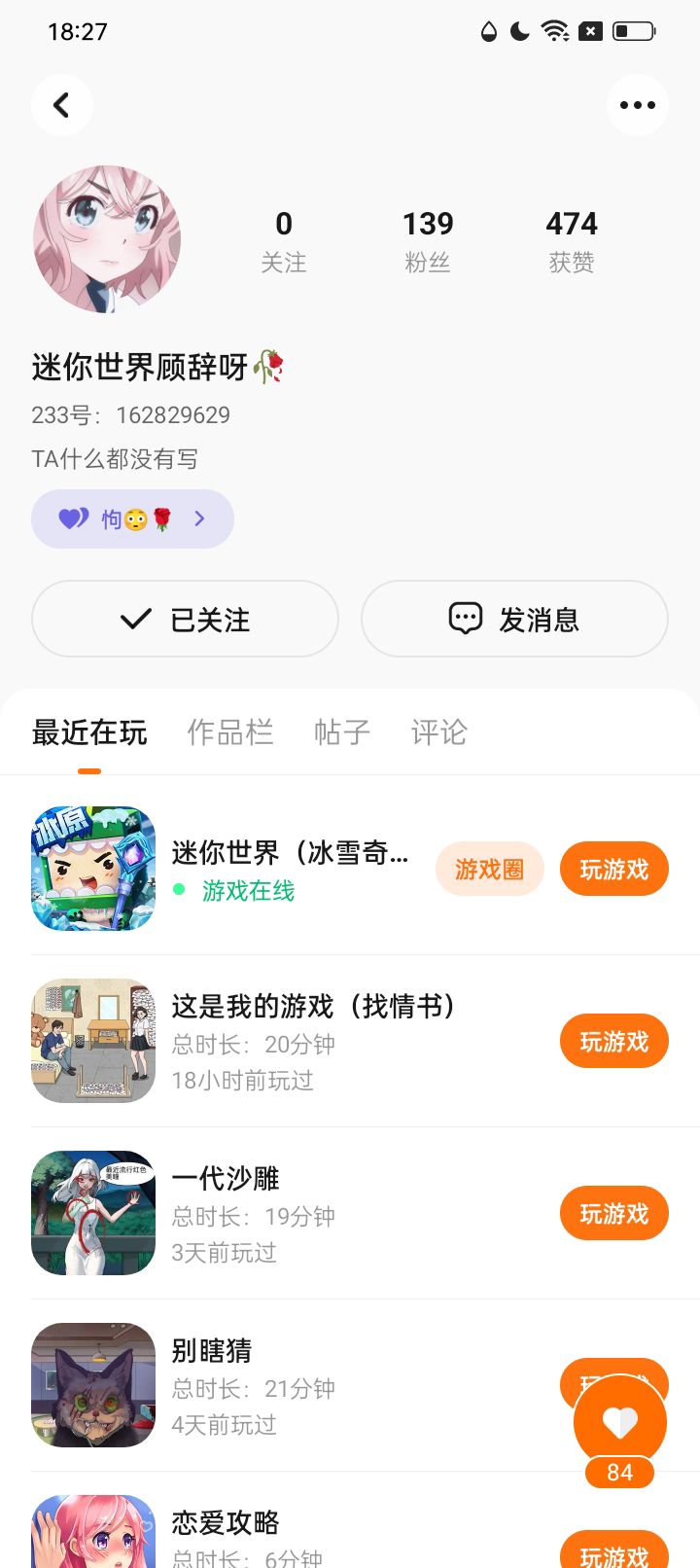This screenshot has width=700, height=1568.
Task: Open the 一代沙雕 game thumbnail
Action: (93, 1213)
